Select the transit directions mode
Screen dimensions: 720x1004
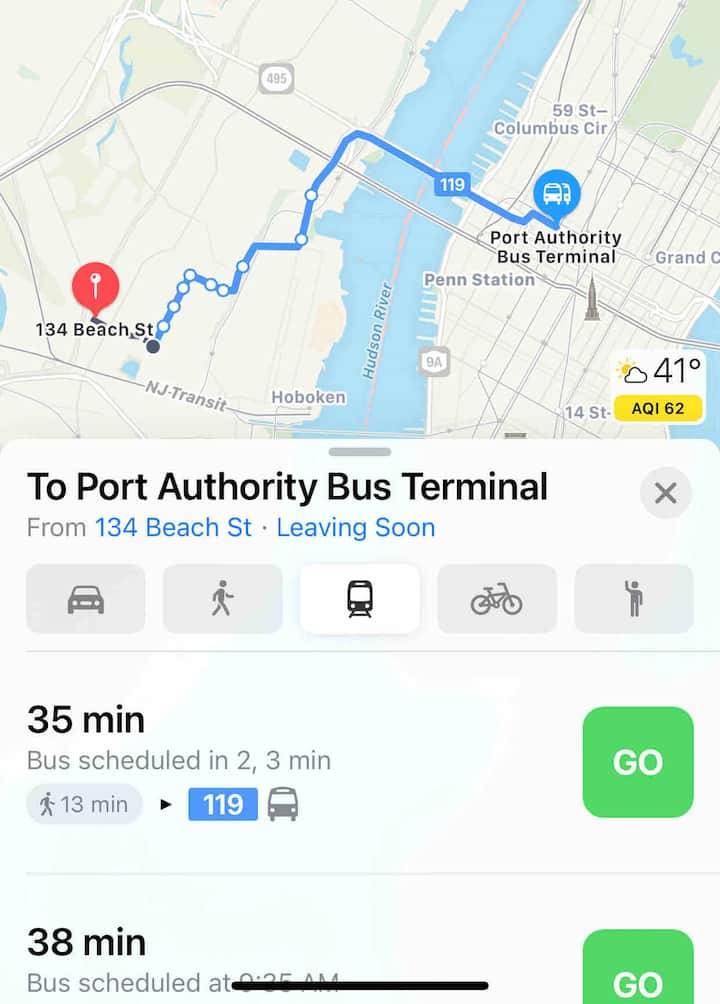click(x=359, y=599)
